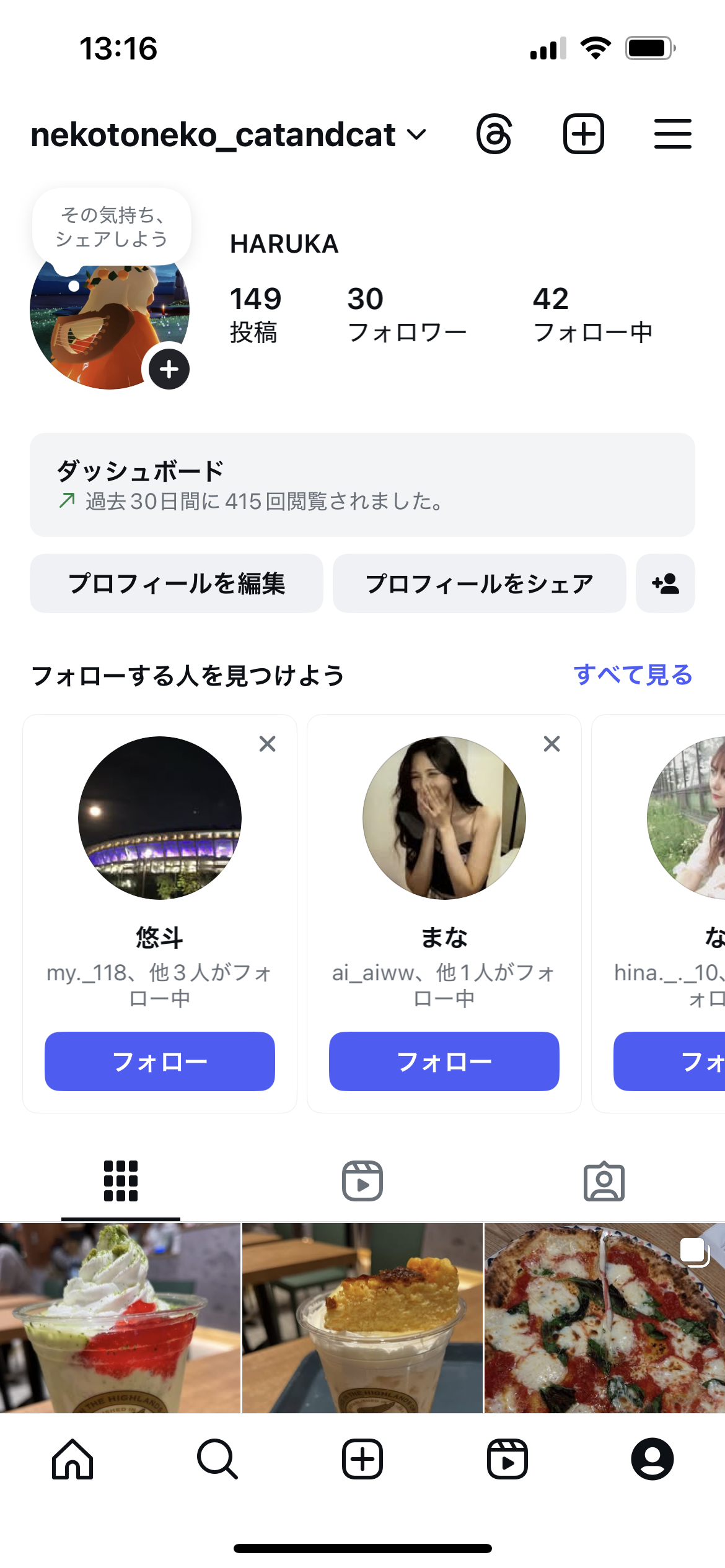Open the hamburger menu

(672, 134)
